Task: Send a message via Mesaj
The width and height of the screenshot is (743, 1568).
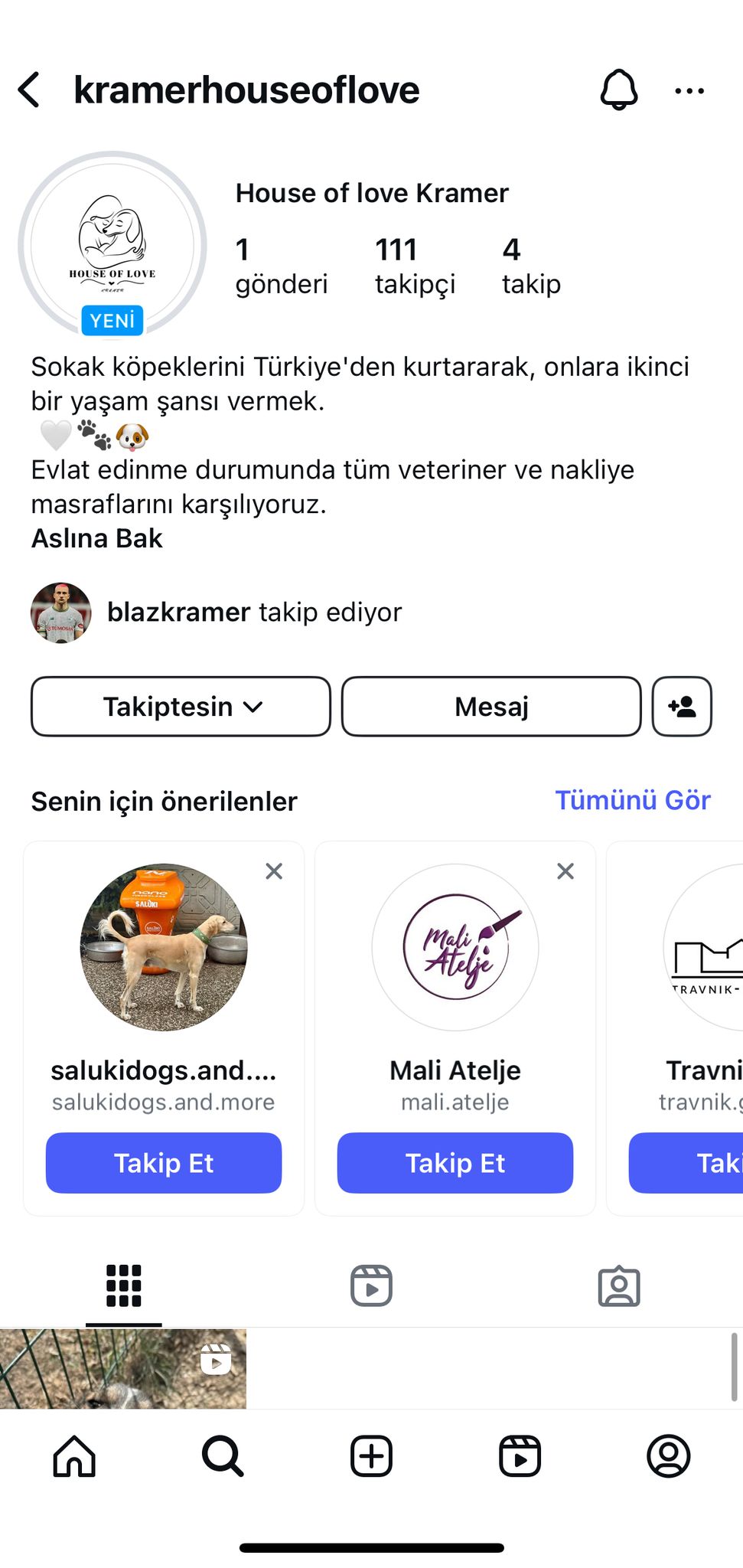Action: click(x=491, y=707)
